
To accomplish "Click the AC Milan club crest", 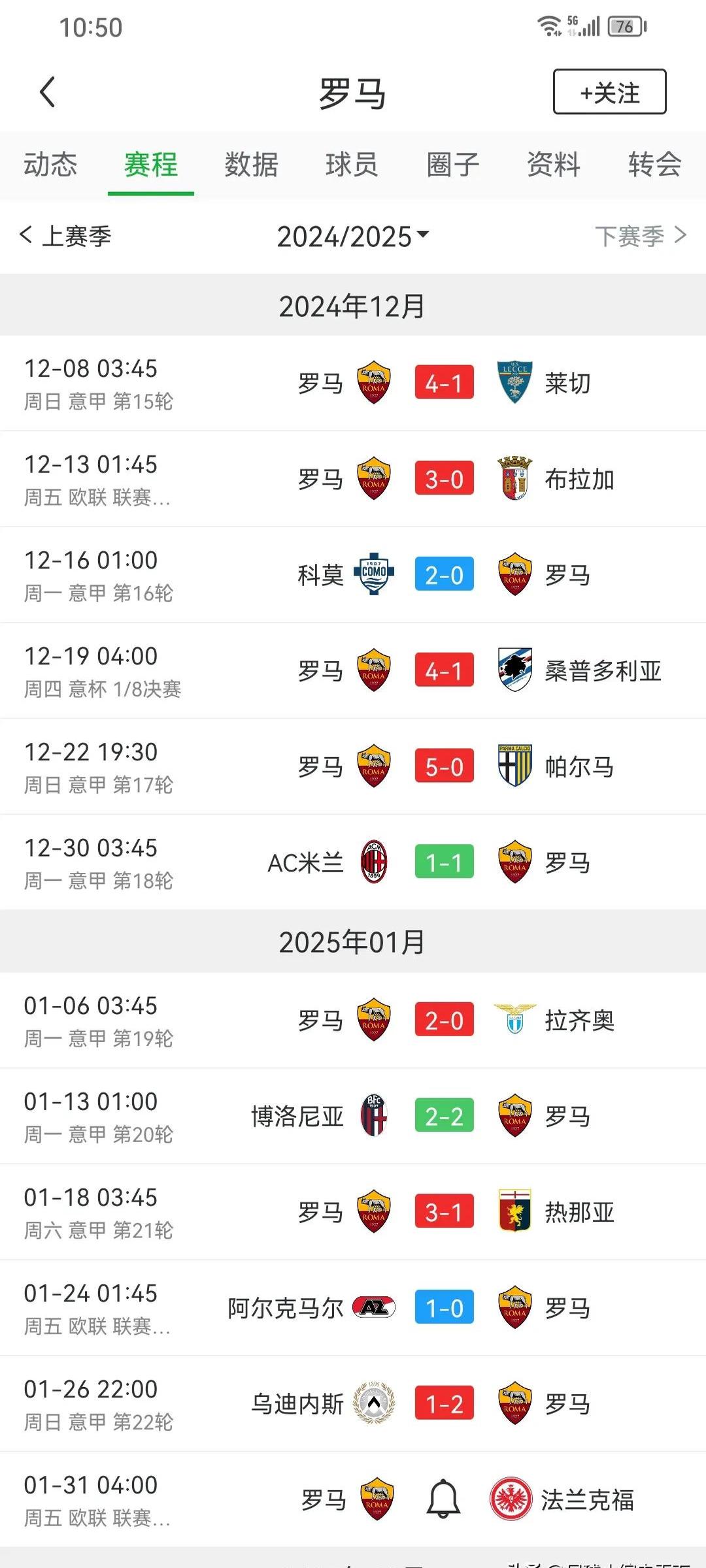I will (373, 862).
